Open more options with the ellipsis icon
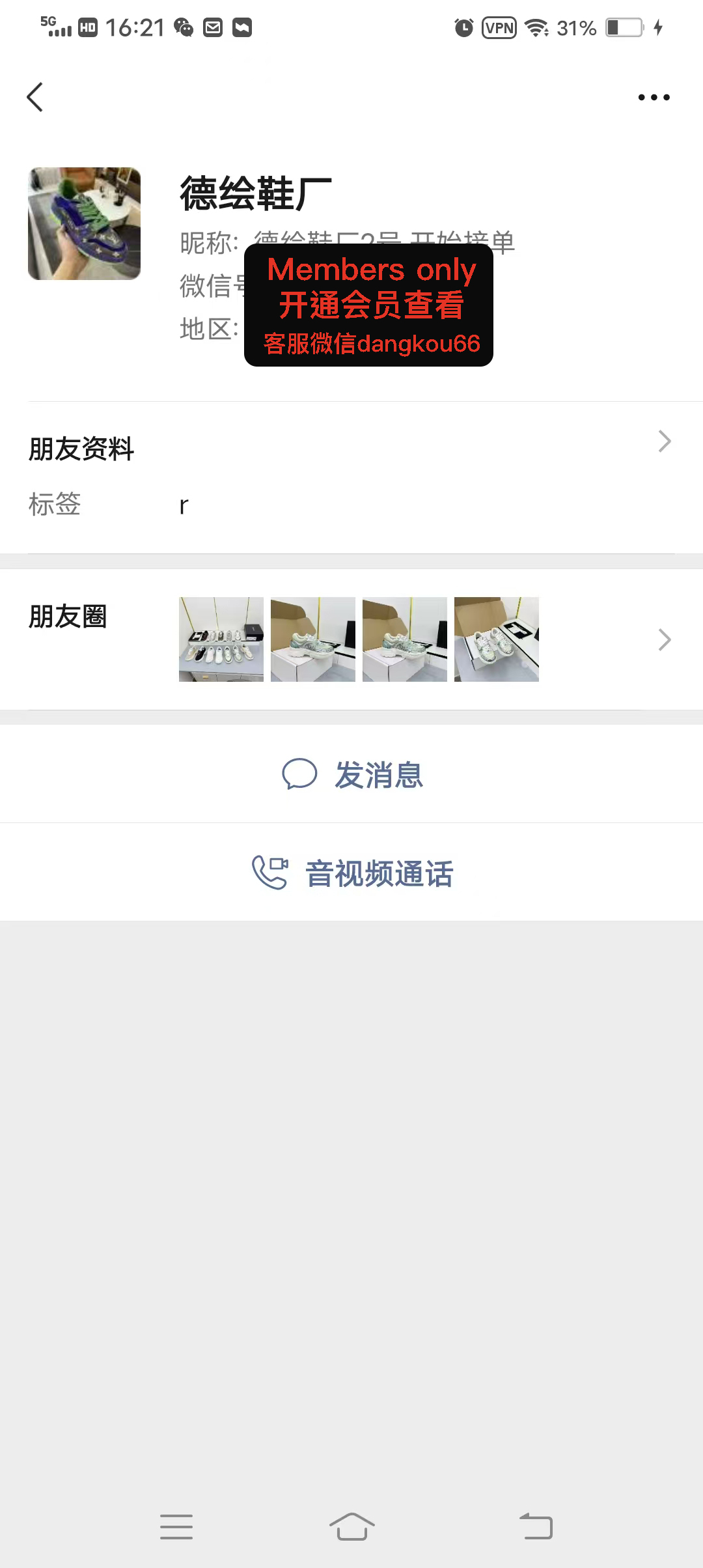703x1568 pixels. pos(653,96)
